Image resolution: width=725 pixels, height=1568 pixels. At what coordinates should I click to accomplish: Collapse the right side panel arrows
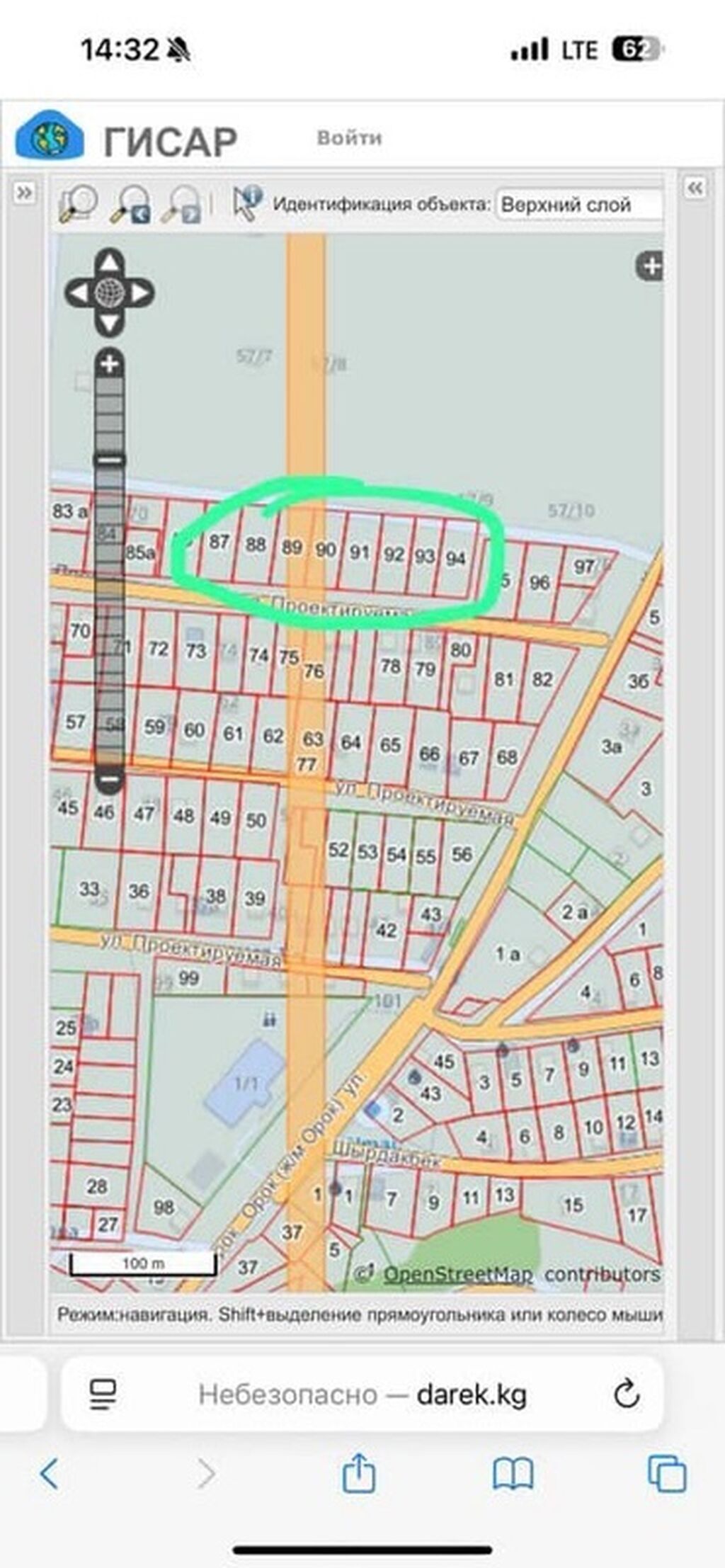[x=695, y=188]
